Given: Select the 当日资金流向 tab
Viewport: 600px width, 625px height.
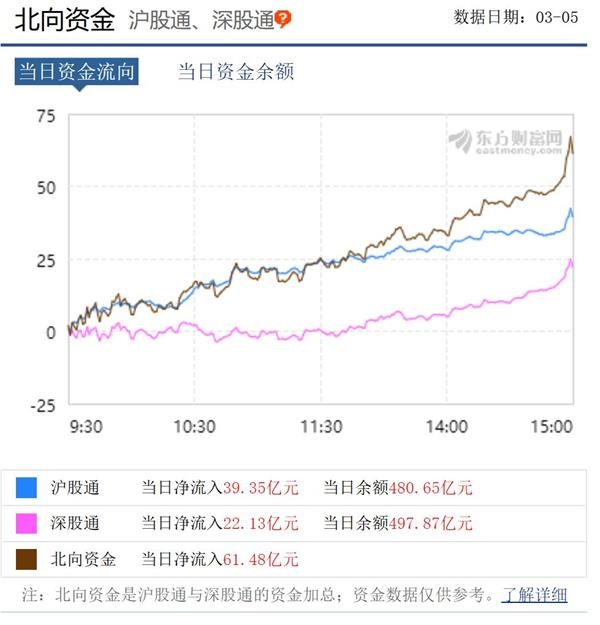Looking at the screenshot, I should click(x=76, y=72).
